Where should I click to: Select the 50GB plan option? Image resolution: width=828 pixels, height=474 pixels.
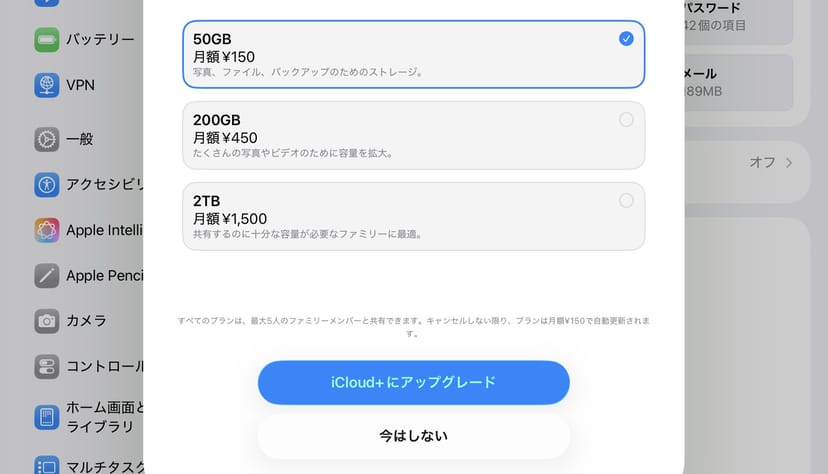(413, 54)
